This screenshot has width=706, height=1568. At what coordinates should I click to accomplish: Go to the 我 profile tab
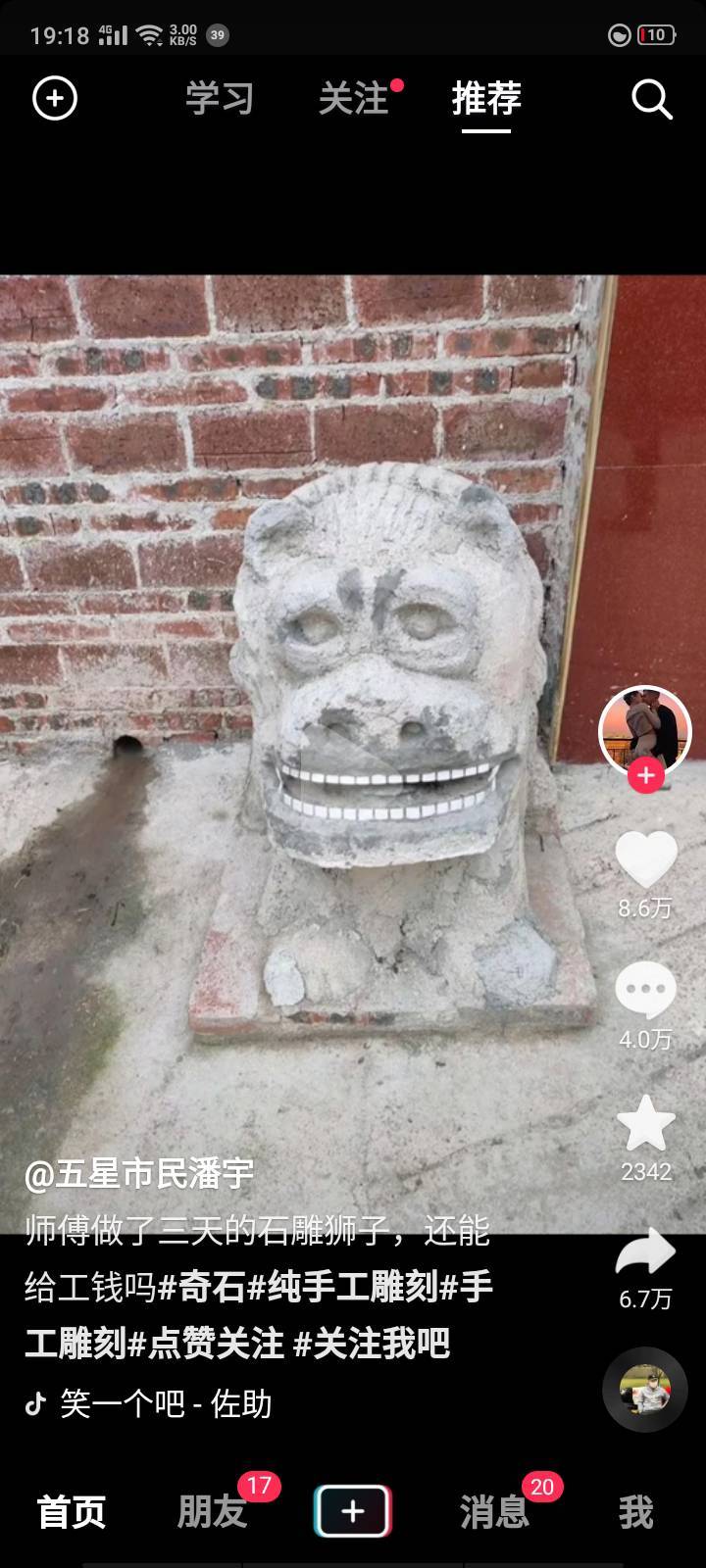[635, 1512]
